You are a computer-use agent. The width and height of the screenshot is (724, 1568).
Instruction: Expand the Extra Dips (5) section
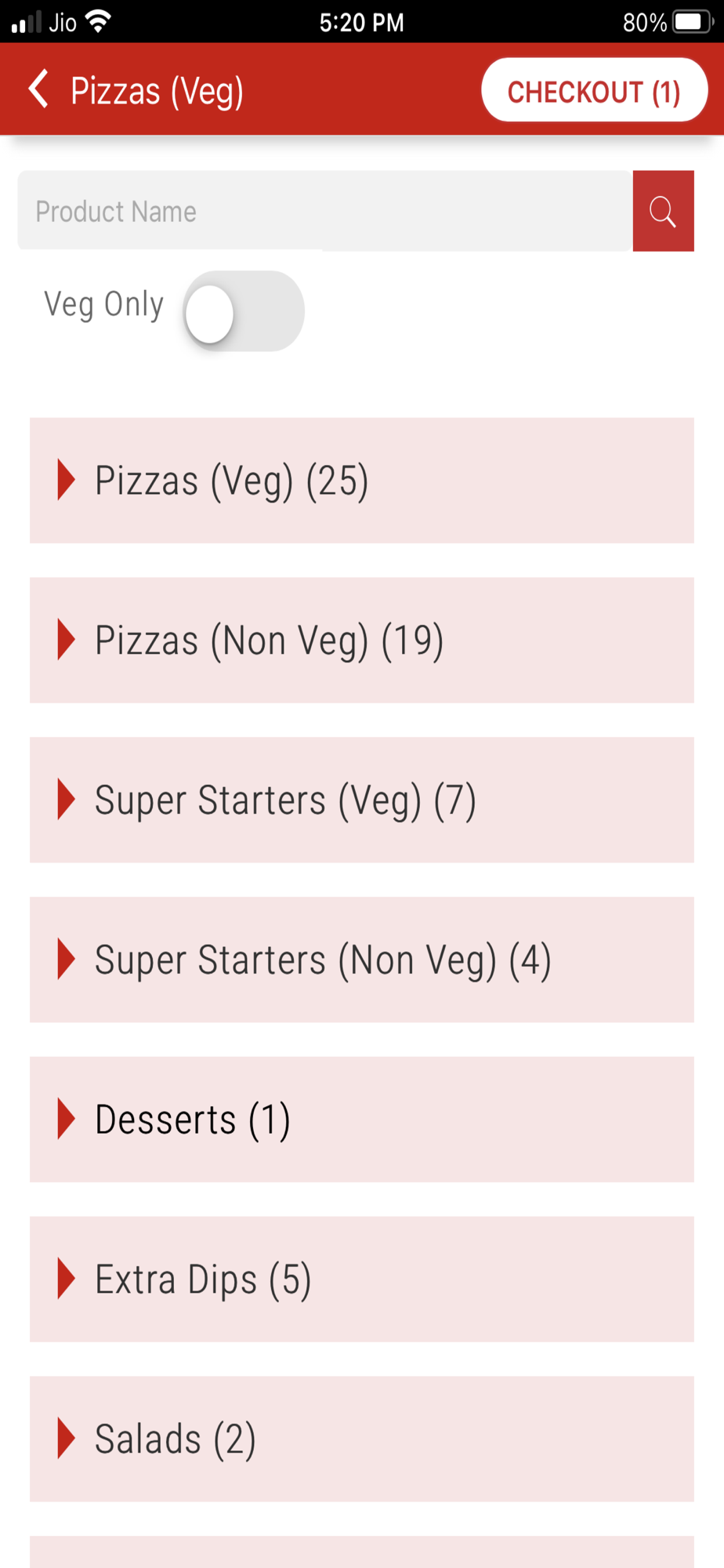(362, 1279)
